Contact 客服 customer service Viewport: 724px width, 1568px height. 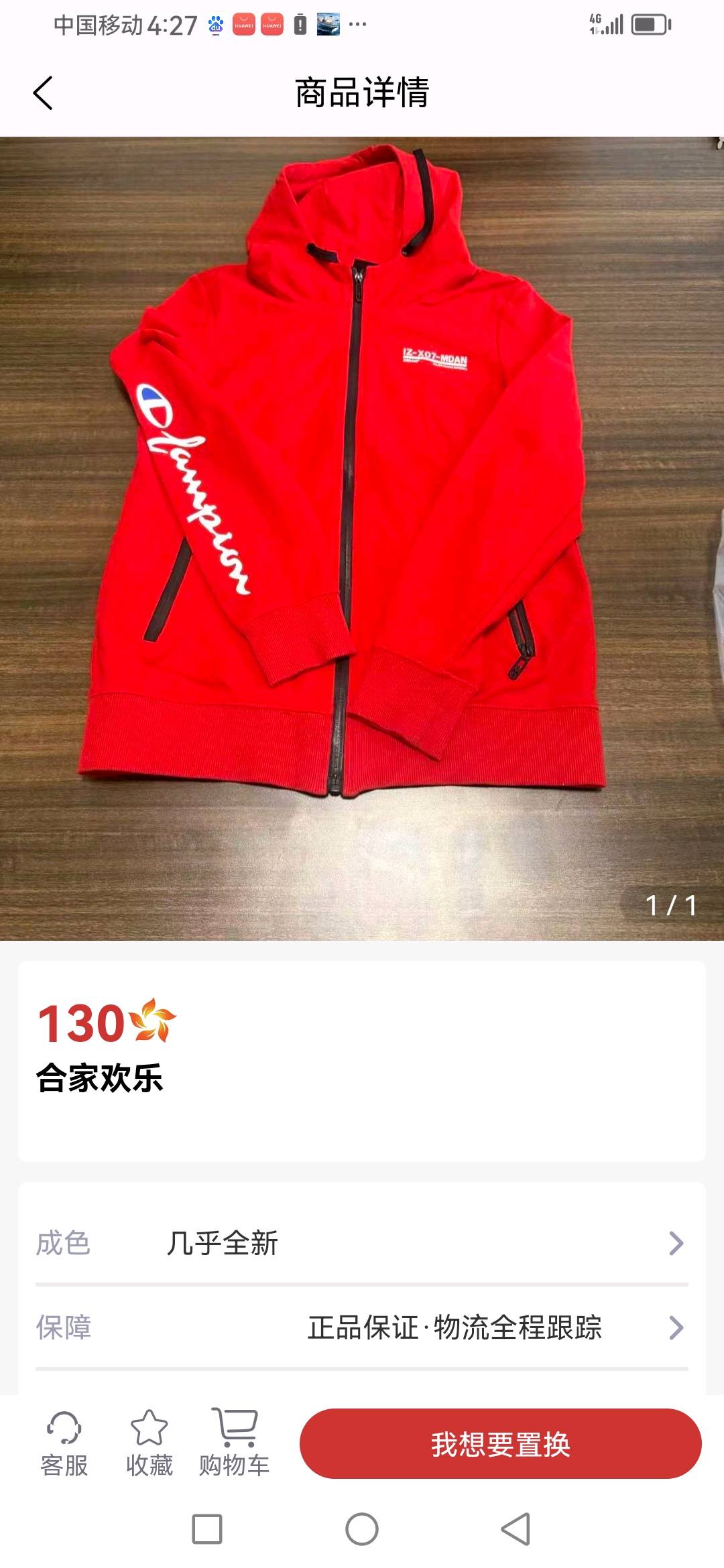click(x=64, y=1443)
